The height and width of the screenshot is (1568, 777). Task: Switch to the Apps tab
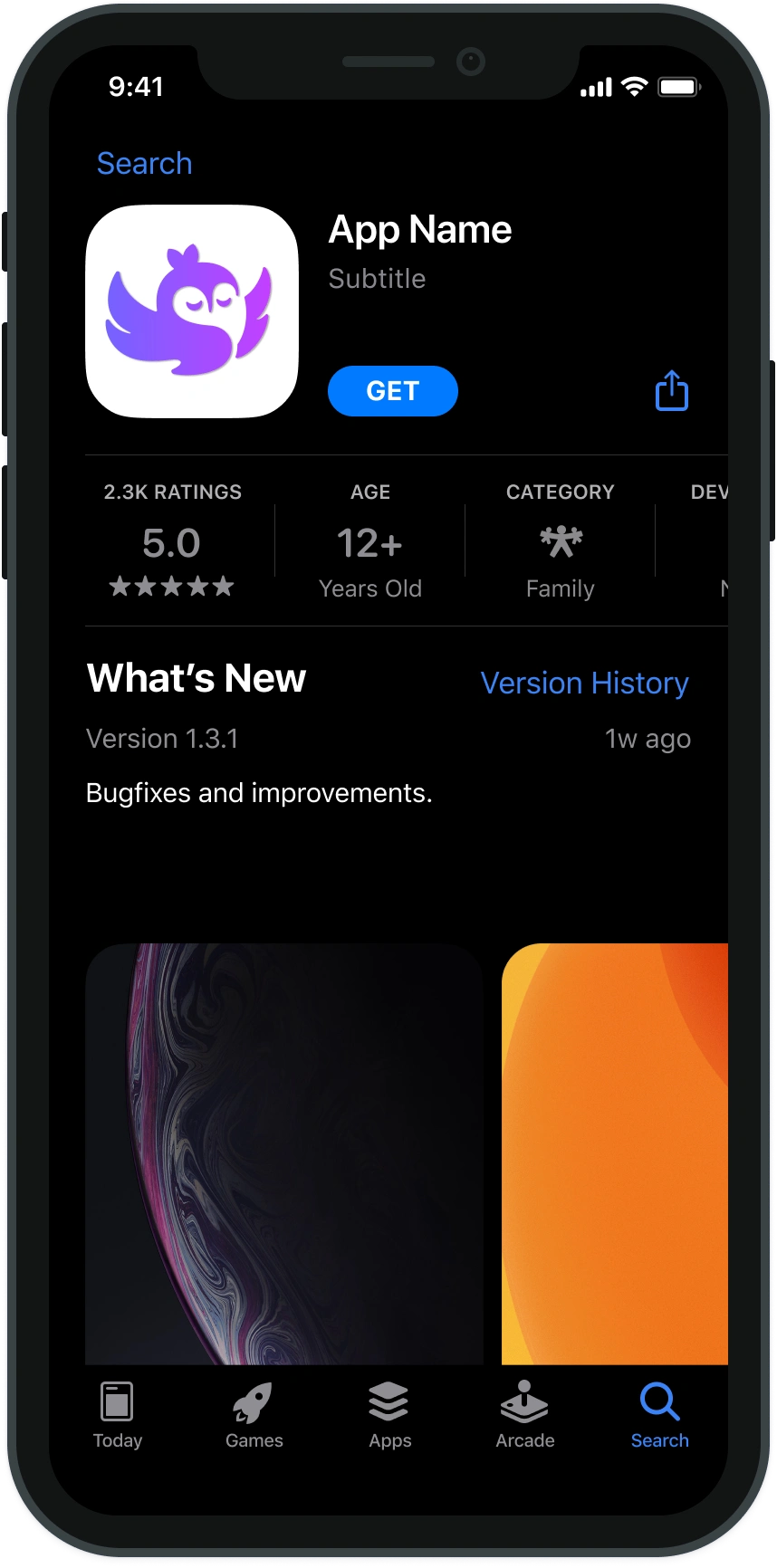(x=389, y=1416)
